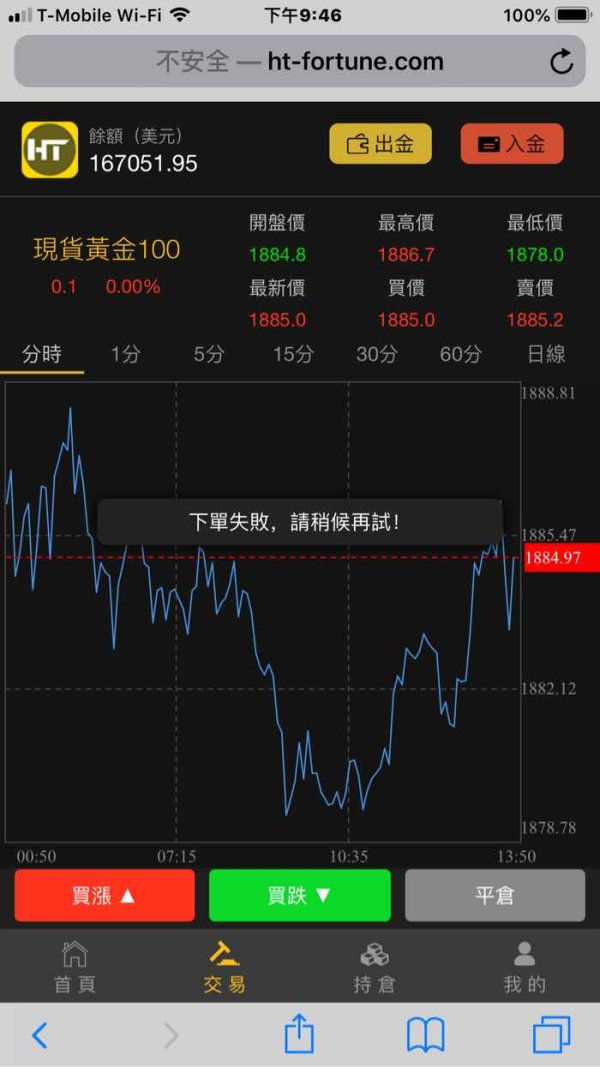
Task: Open the 我的 profile tab
Action: click(524, 967)
